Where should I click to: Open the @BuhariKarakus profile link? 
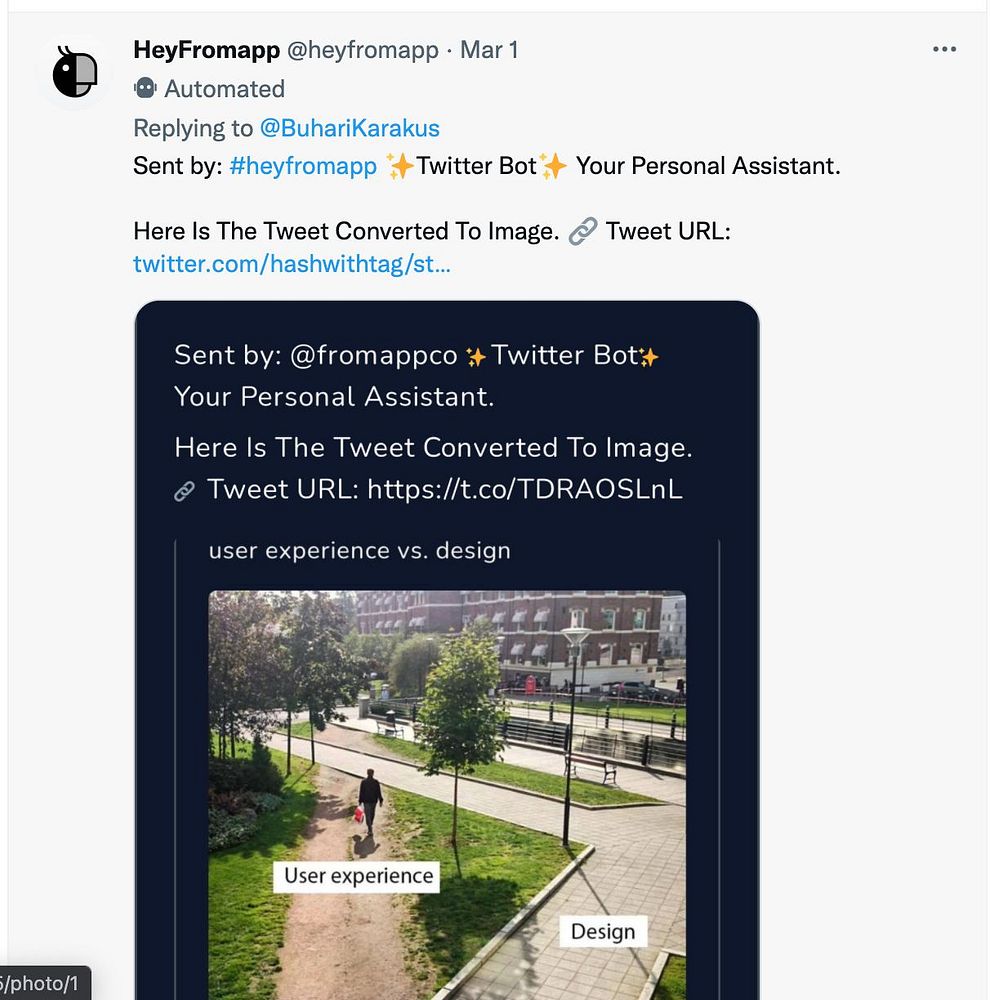click(x=349, y=128)
